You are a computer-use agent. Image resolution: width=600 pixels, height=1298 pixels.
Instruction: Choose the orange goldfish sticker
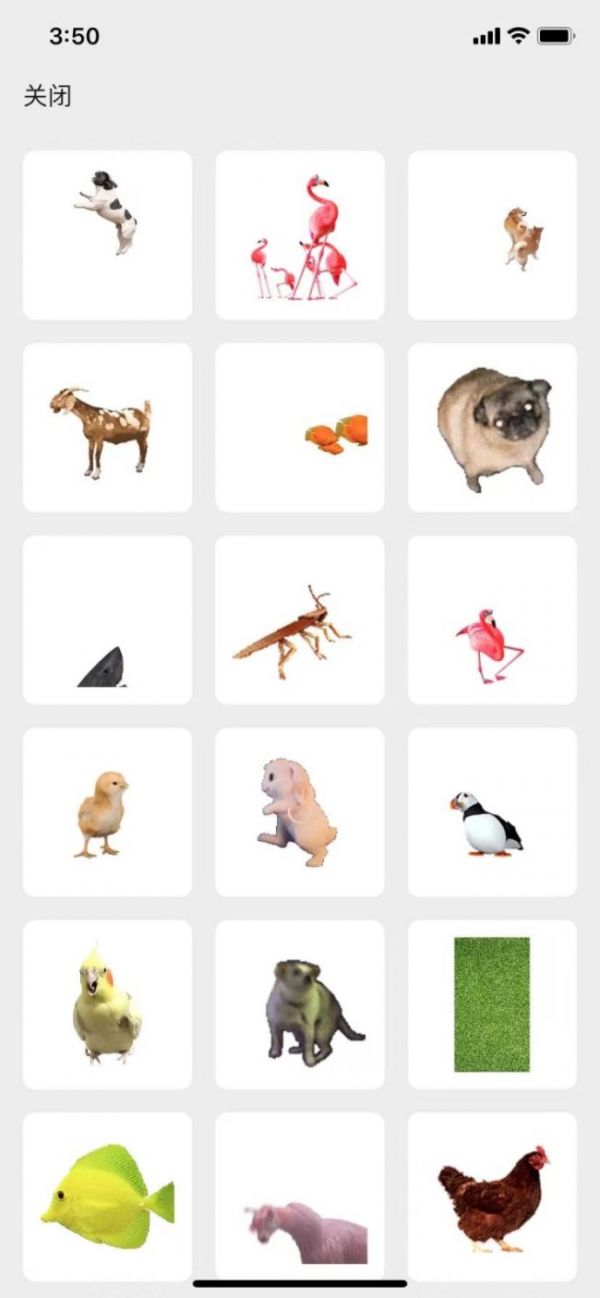pos(300,428)
